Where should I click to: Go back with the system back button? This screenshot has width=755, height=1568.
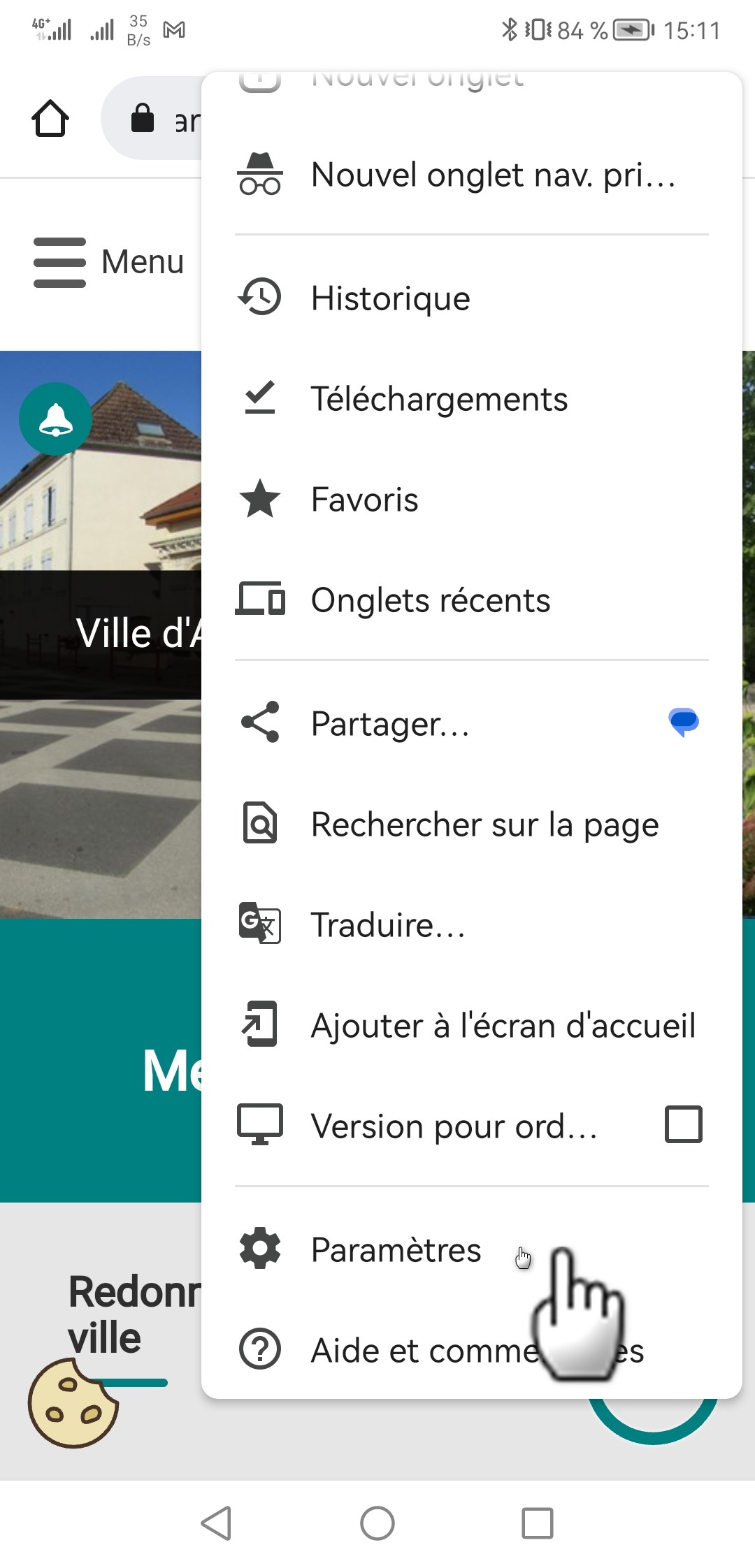[216, 1523]
